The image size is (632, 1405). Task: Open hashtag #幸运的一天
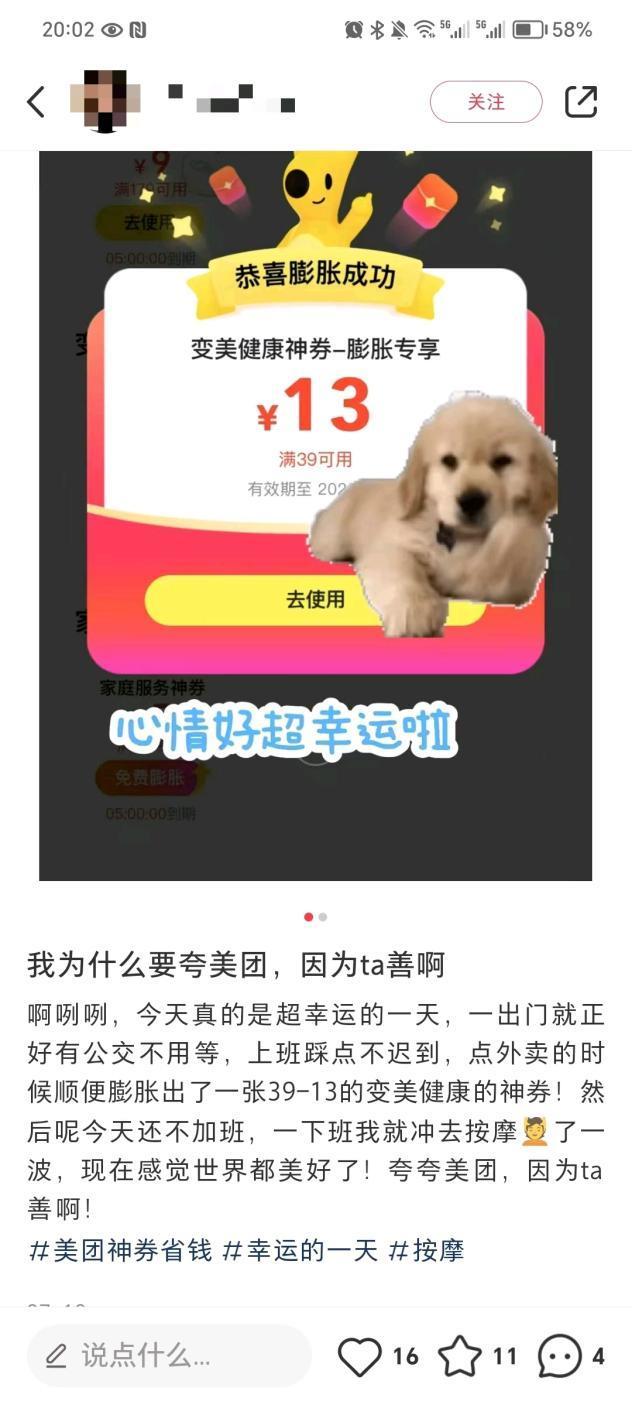300,1249
